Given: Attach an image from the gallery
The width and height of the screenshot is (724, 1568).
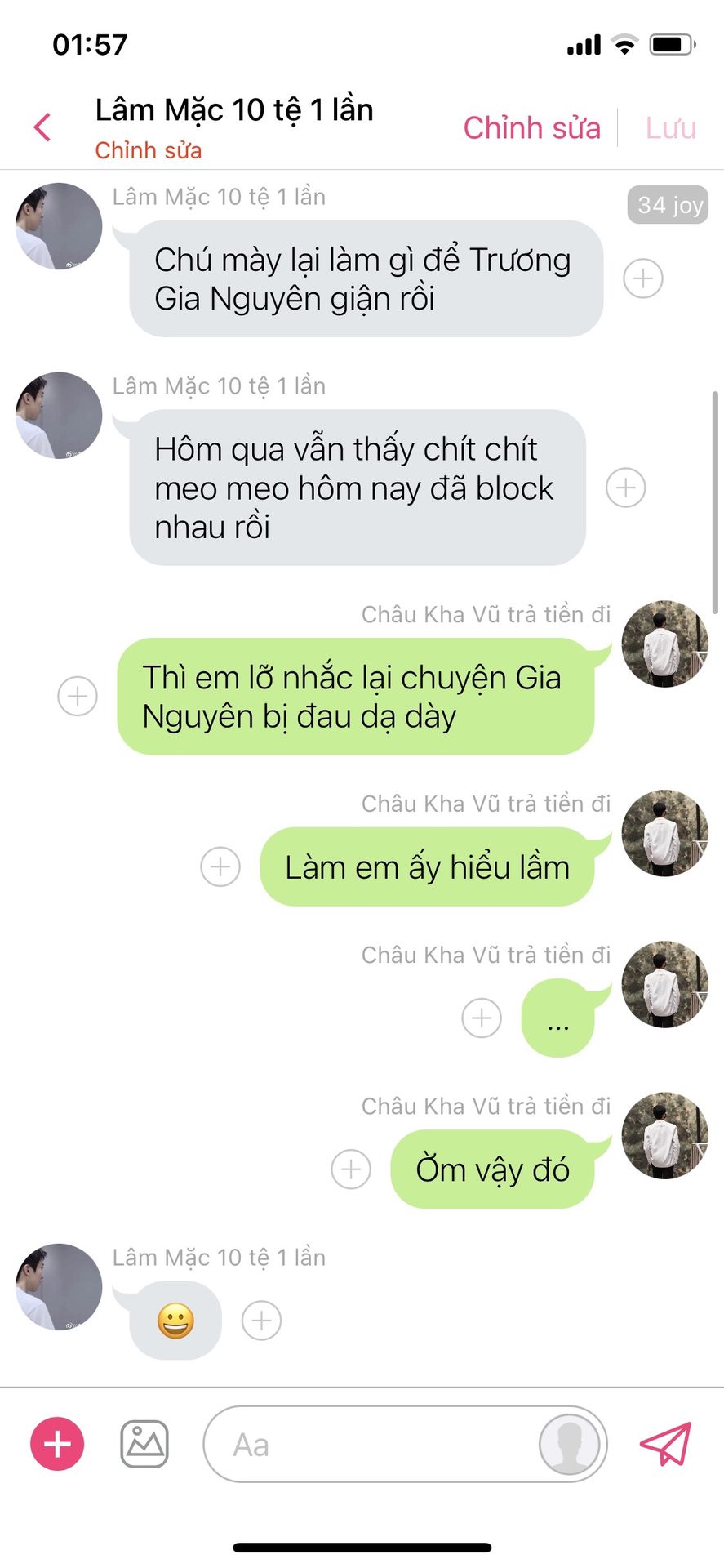Looking at the screenshot, I should pos(144,1444).
